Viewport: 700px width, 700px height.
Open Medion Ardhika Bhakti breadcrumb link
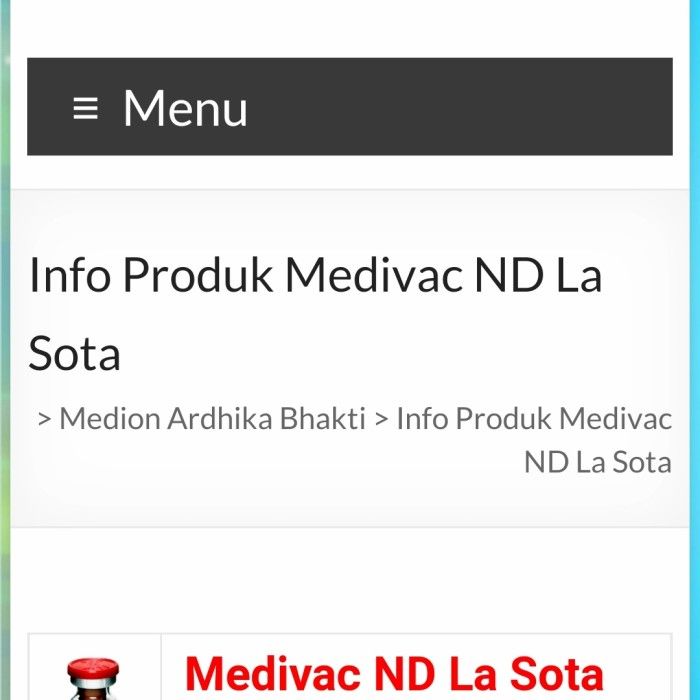tap(212, 419)
